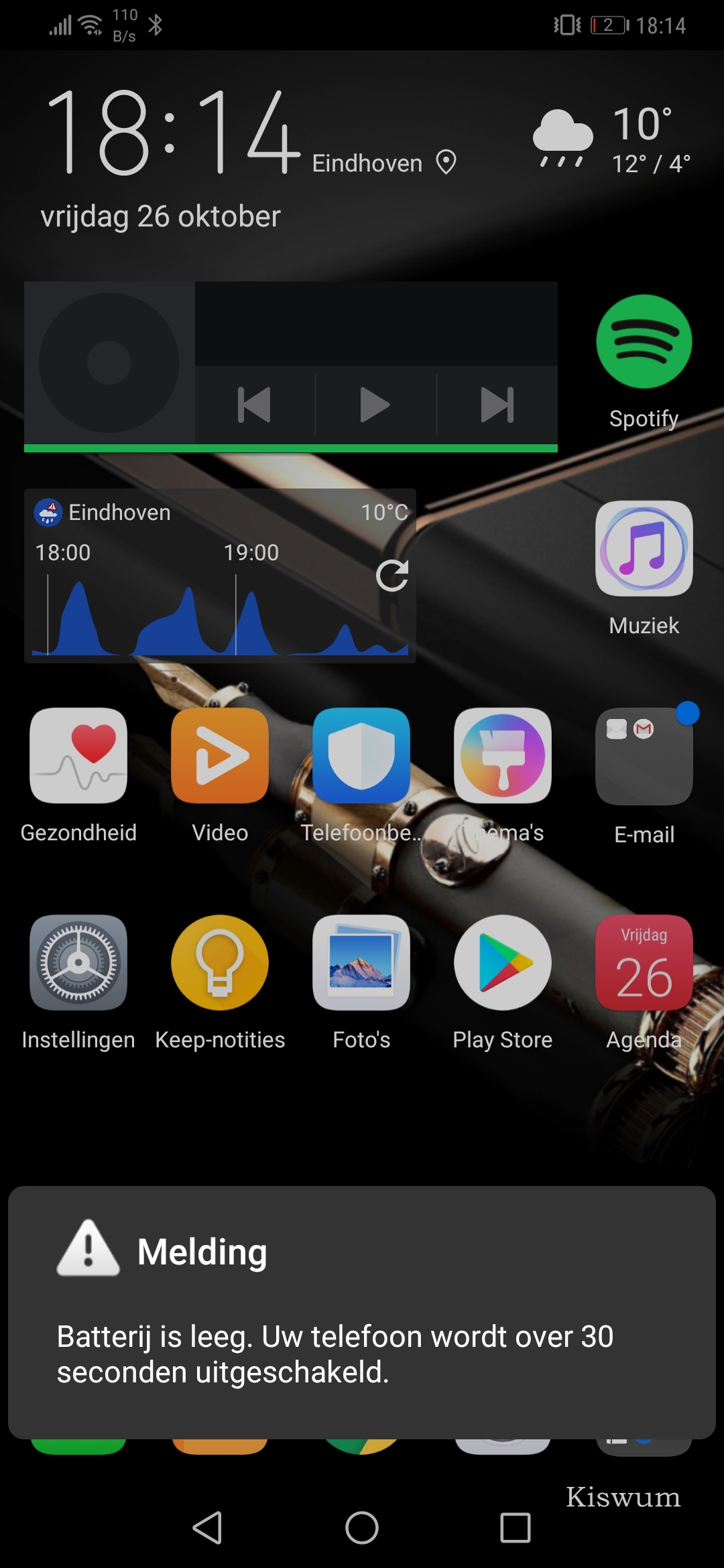Go to previous track in widget
This screenshot has height=1568, width=724.
coord(254,405)
